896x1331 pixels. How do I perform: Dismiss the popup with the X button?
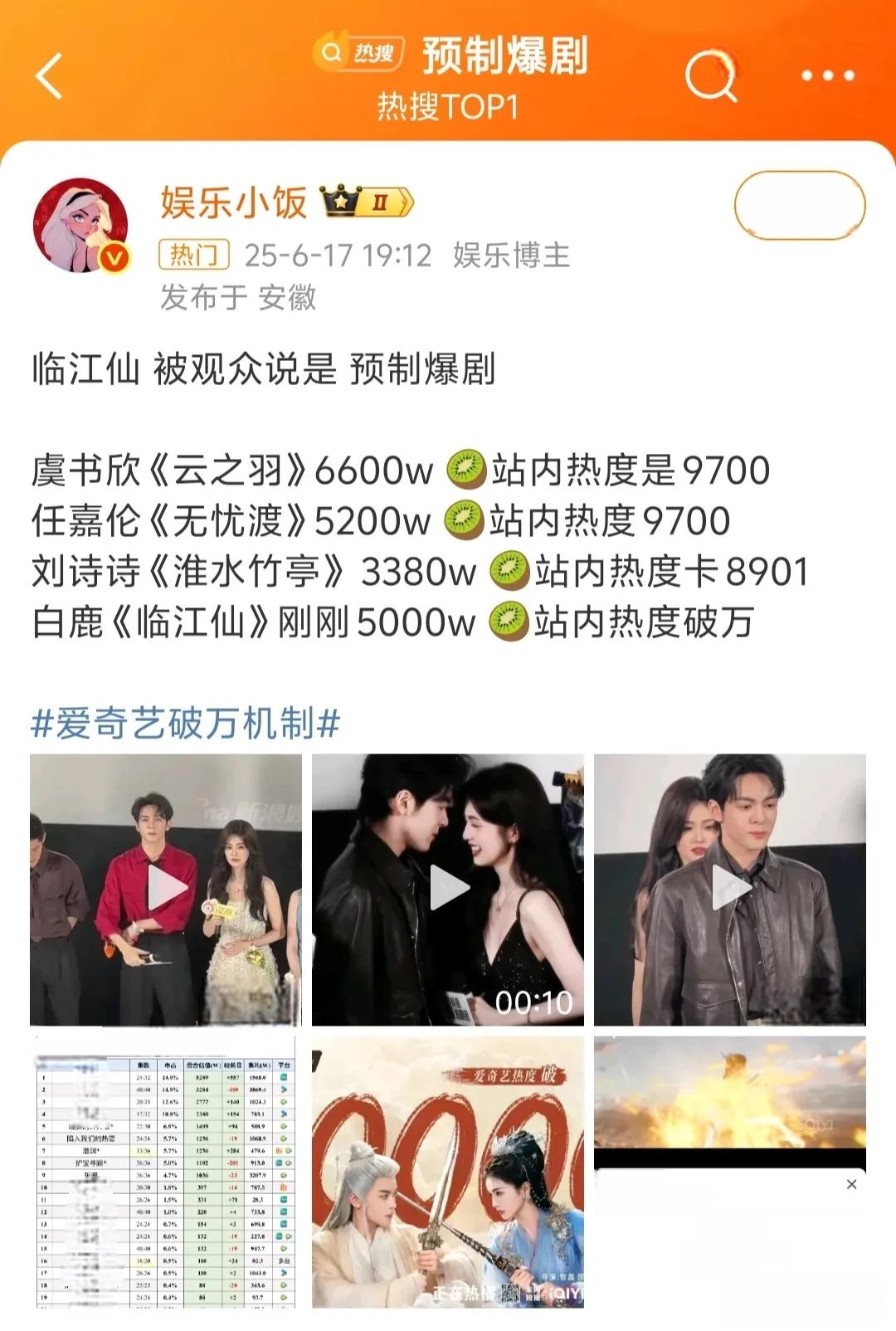click(x=851, y=1184)
